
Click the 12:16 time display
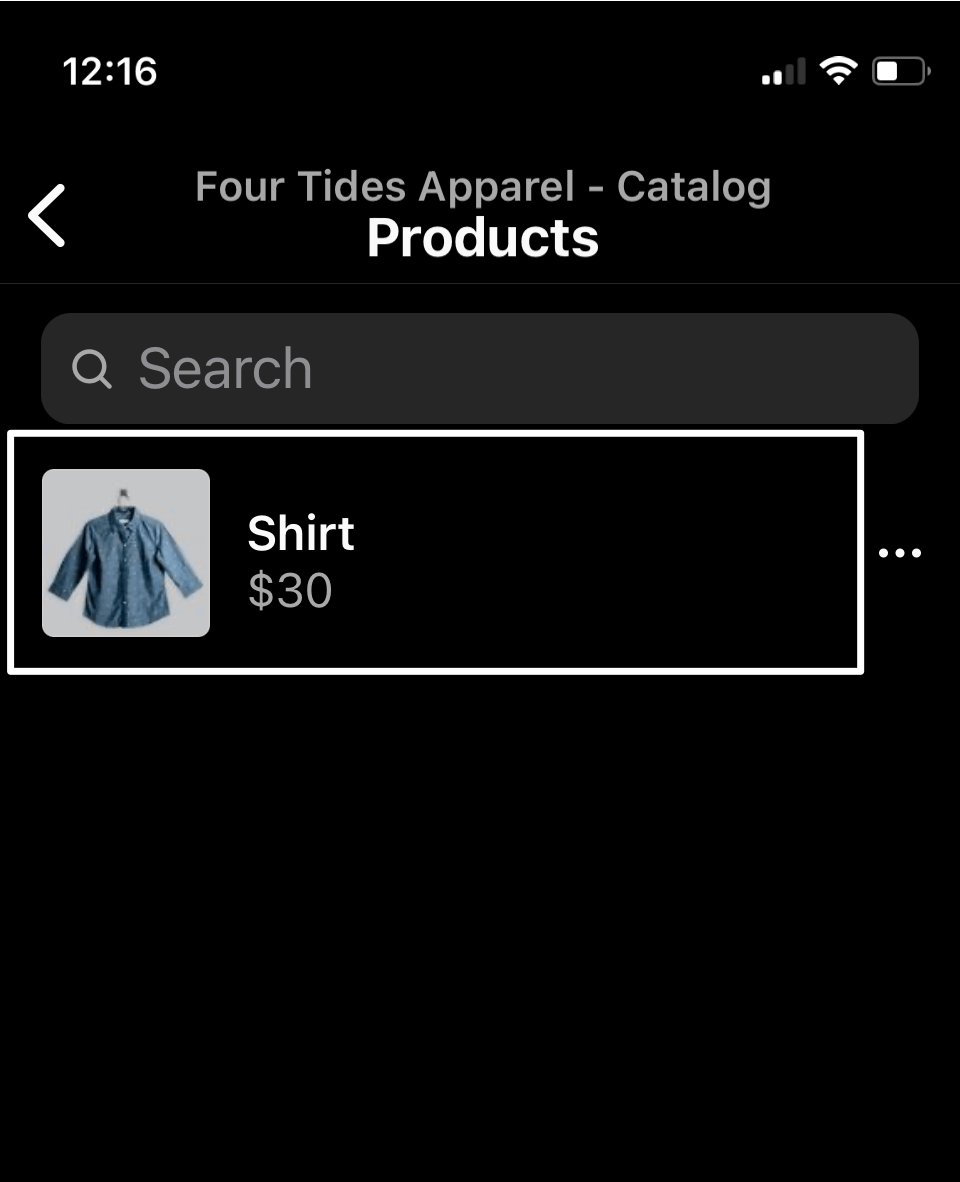112,70
